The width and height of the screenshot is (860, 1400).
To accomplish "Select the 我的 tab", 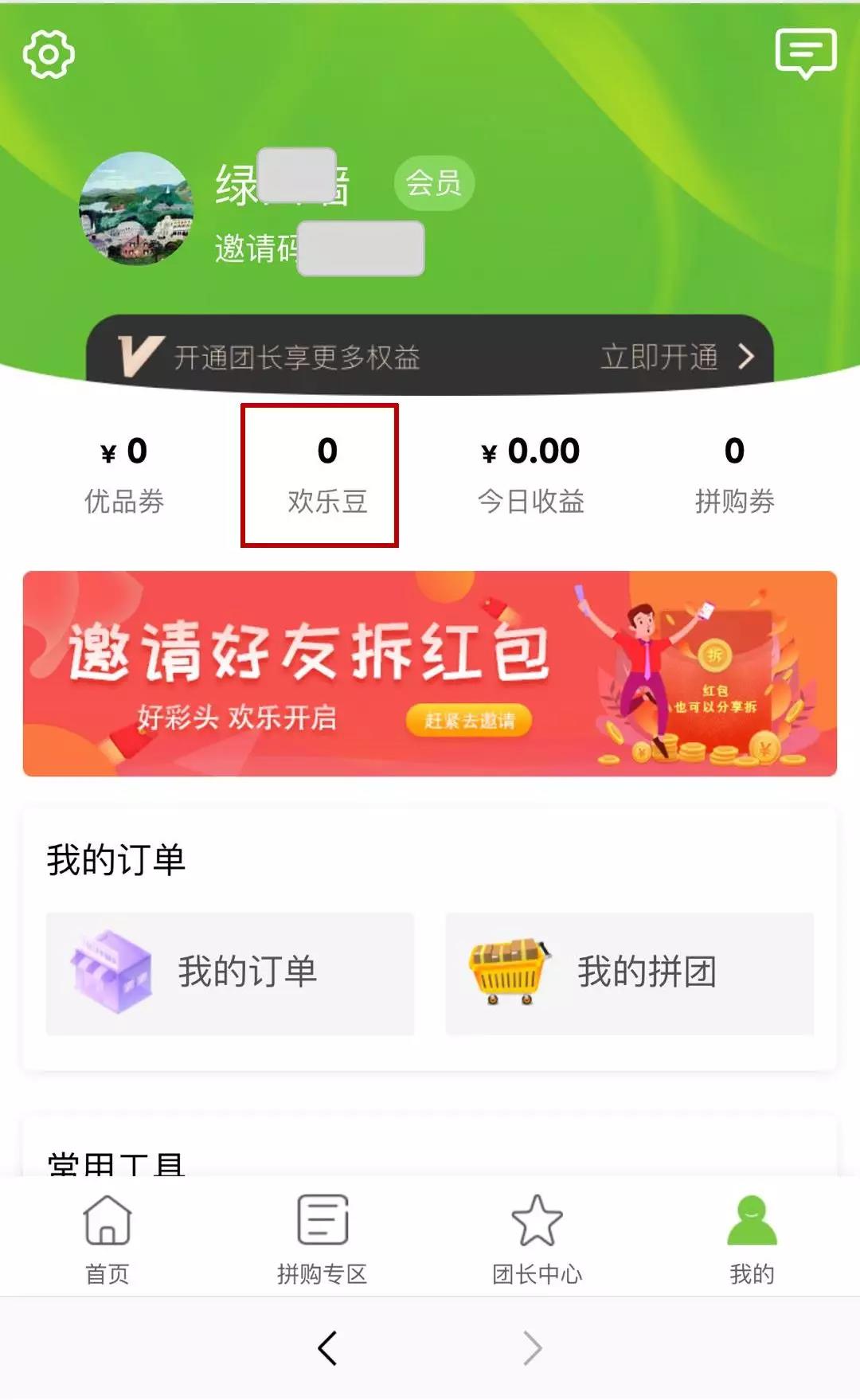I will click(x=752, y=1239).
